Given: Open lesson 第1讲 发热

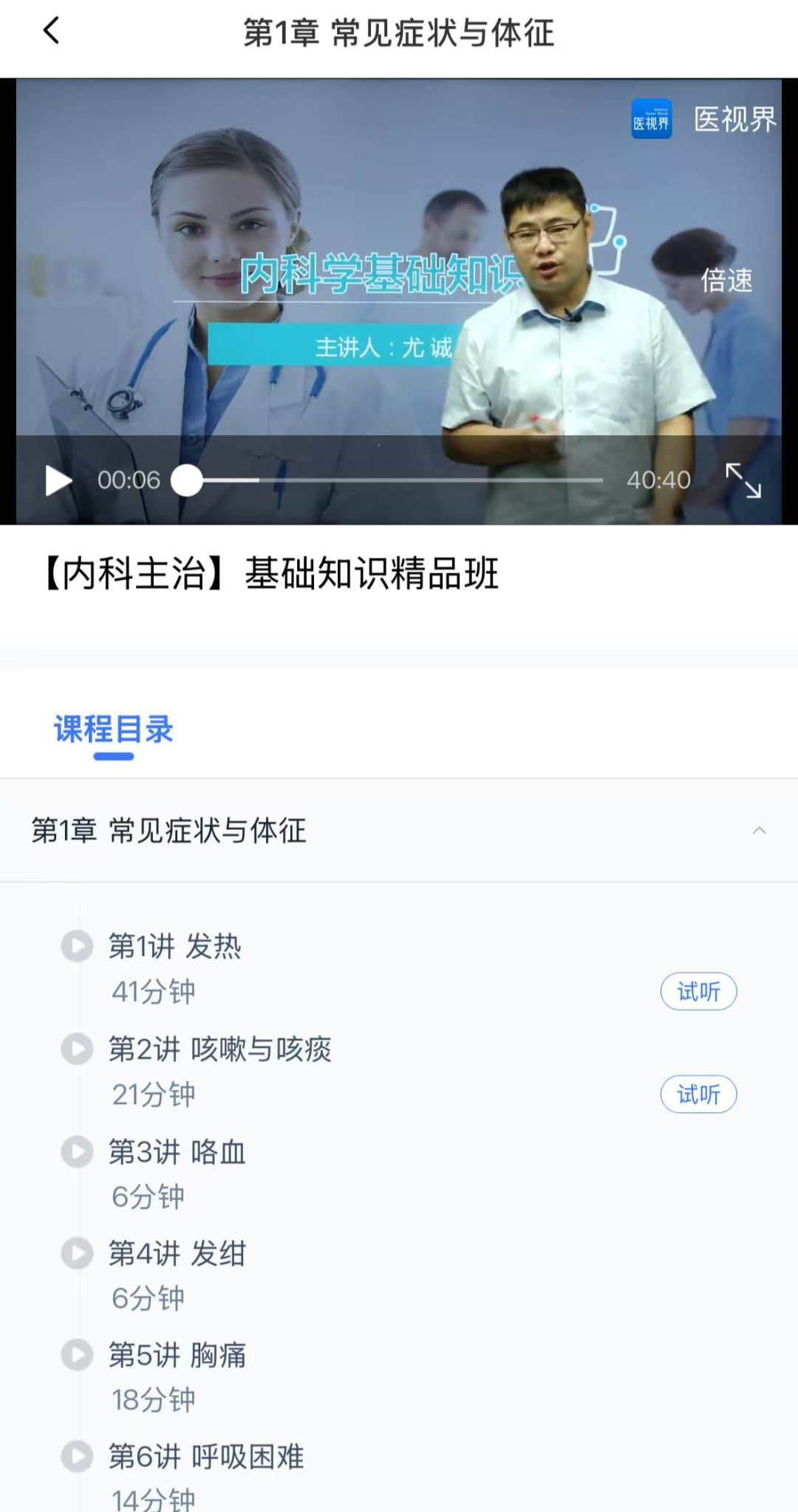Looking at the screenshot, I should click(175, 947).
